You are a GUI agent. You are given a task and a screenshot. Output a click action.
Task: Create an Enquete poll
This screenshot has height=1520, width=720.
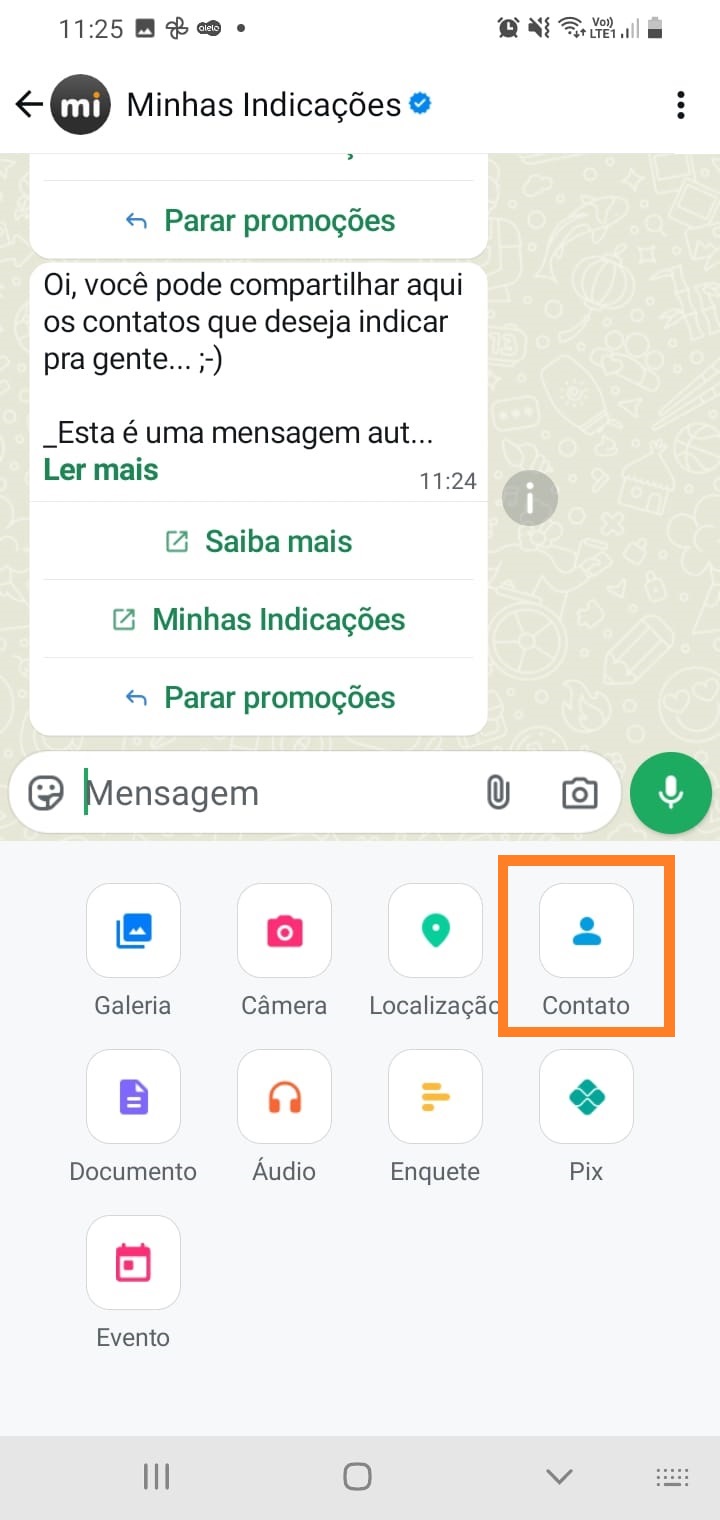(x=435, y=1115)
